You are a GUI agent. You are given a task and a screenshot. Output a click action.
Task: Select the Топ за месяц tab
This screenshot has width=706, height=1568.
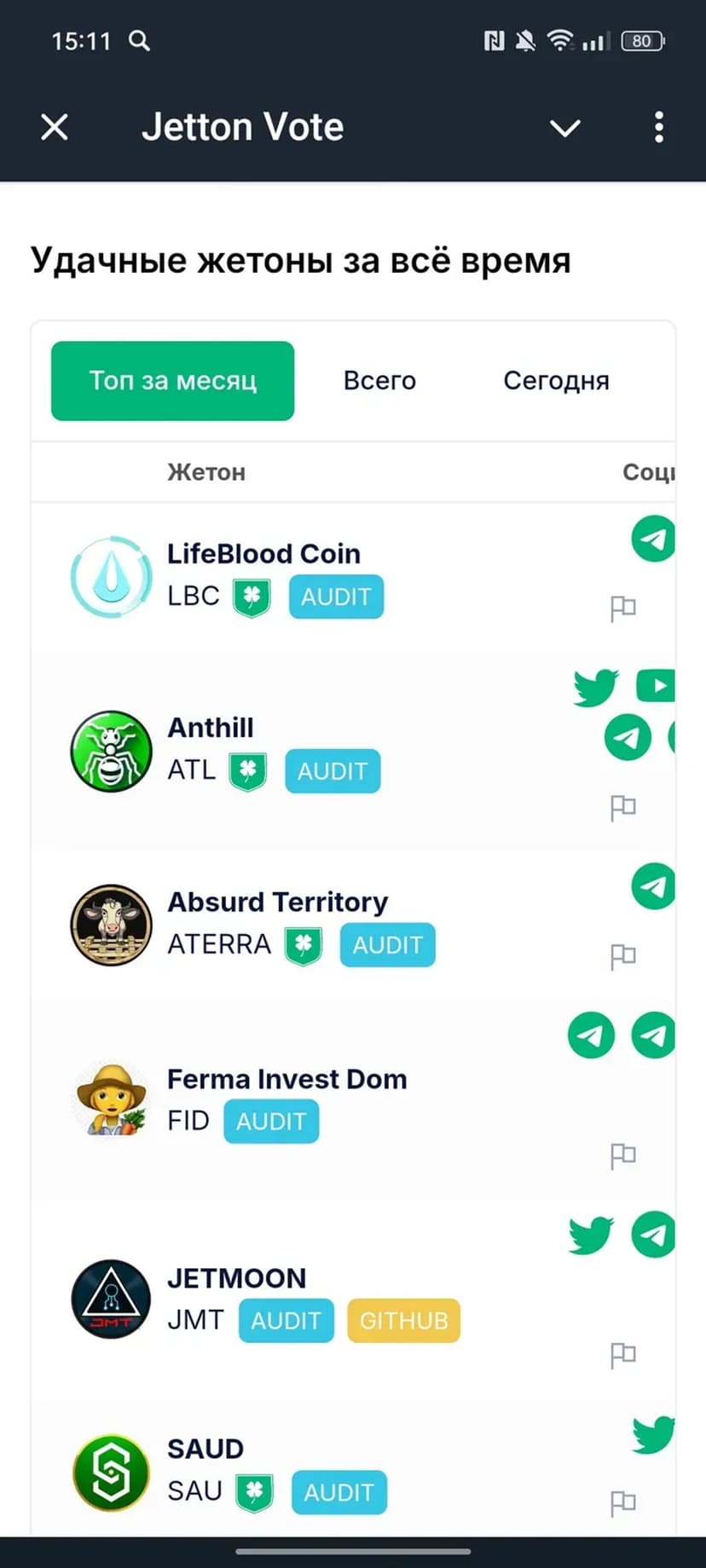point(172,381)
